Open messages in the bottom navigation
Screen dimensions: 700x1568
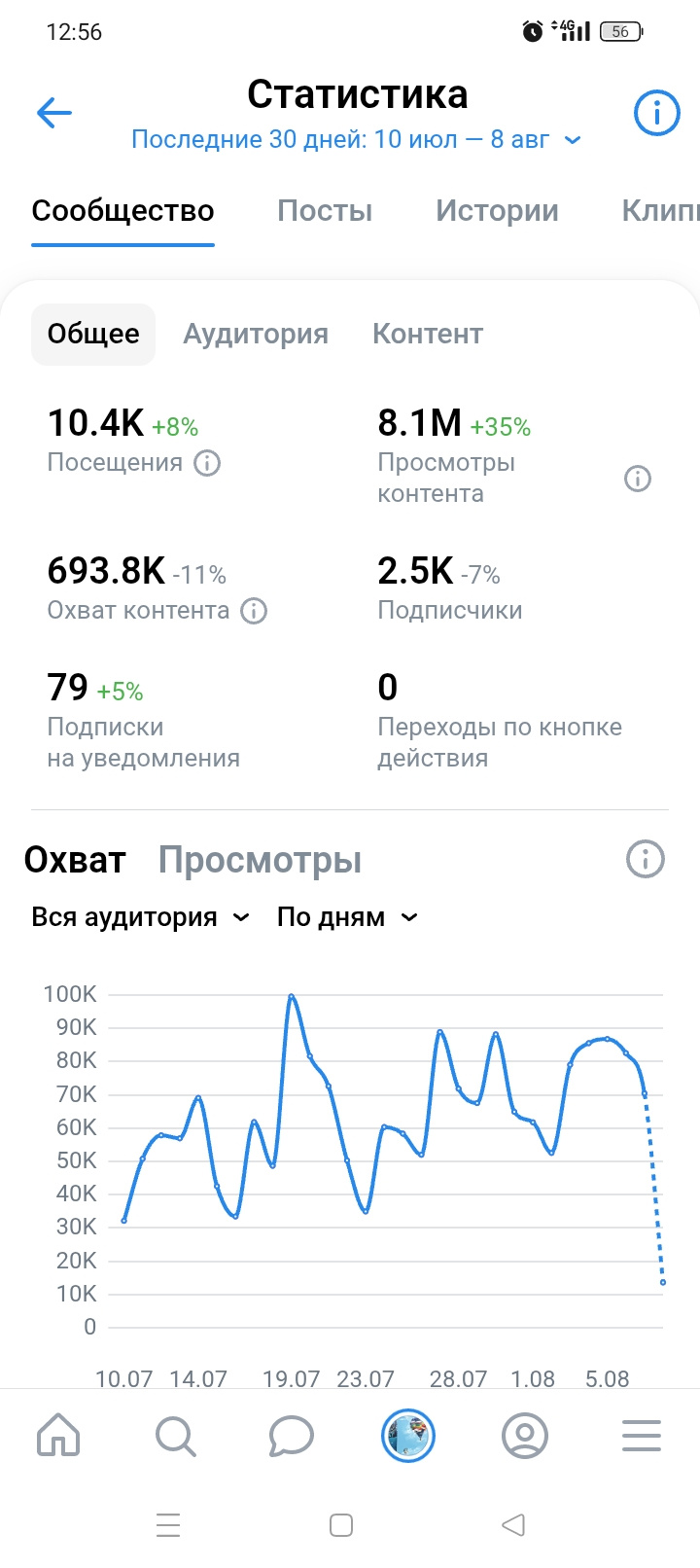(x=292, y=1436)
